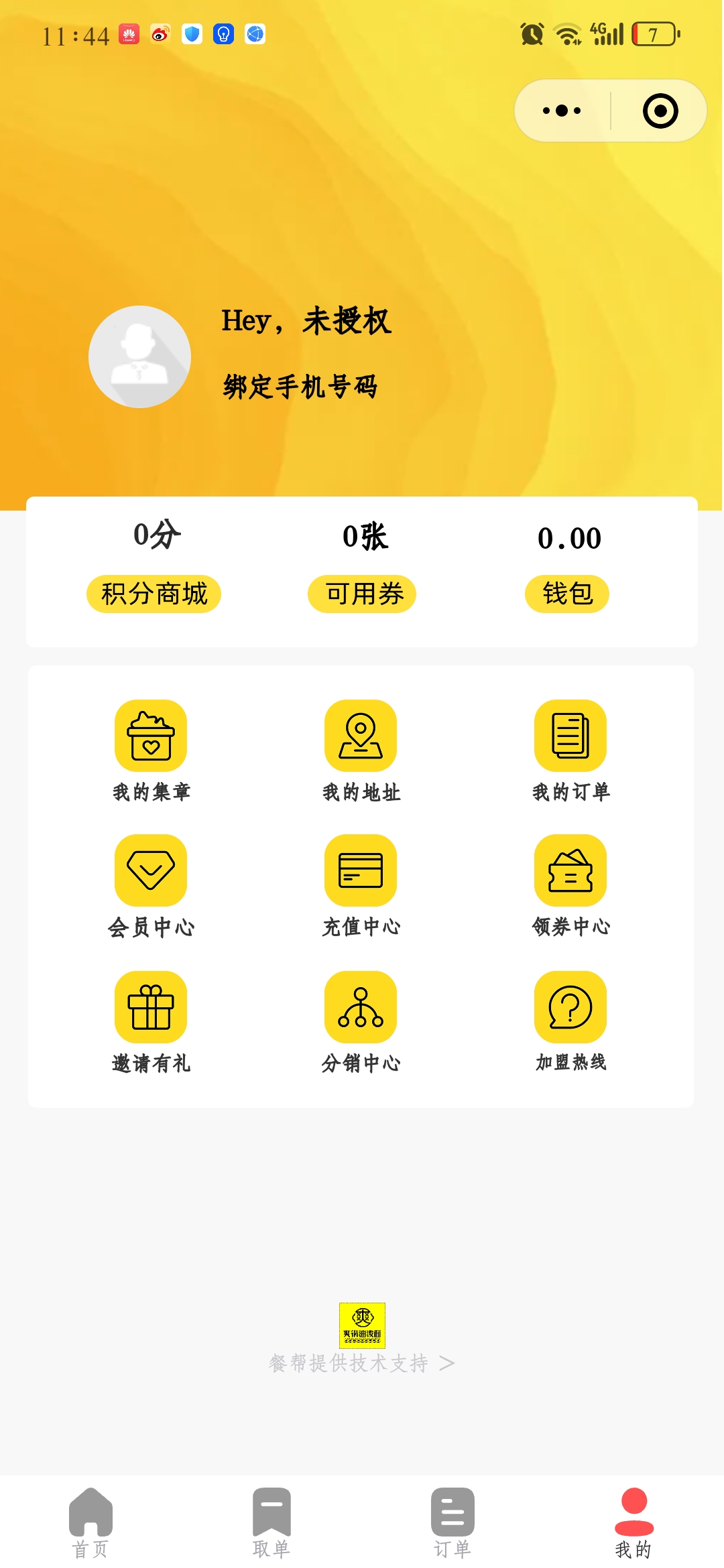Image resolution: width=724 pixels, height=1568 pixels.
Task: Switch to the 首页 home tab
Action: 90,1522
